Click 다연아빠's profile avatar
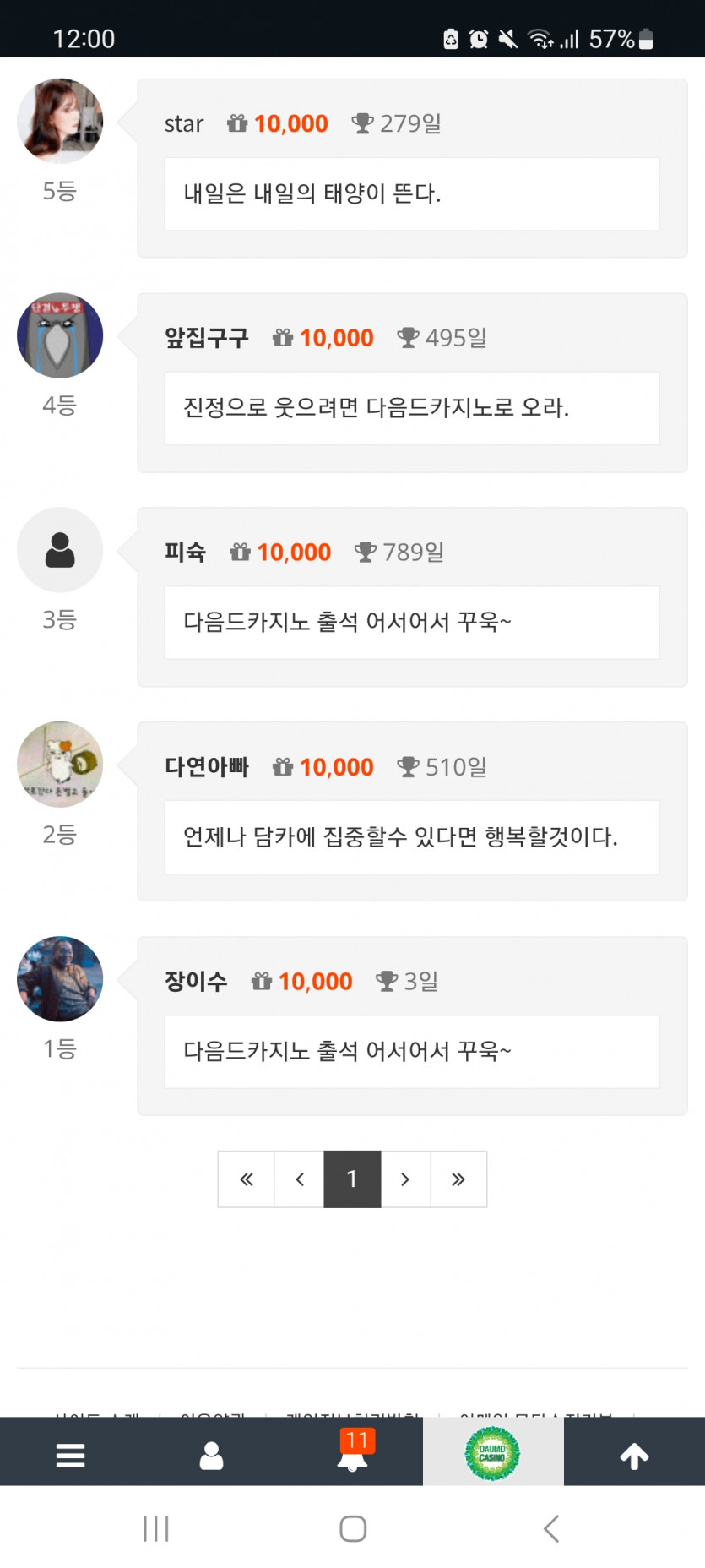 [59, 765]
